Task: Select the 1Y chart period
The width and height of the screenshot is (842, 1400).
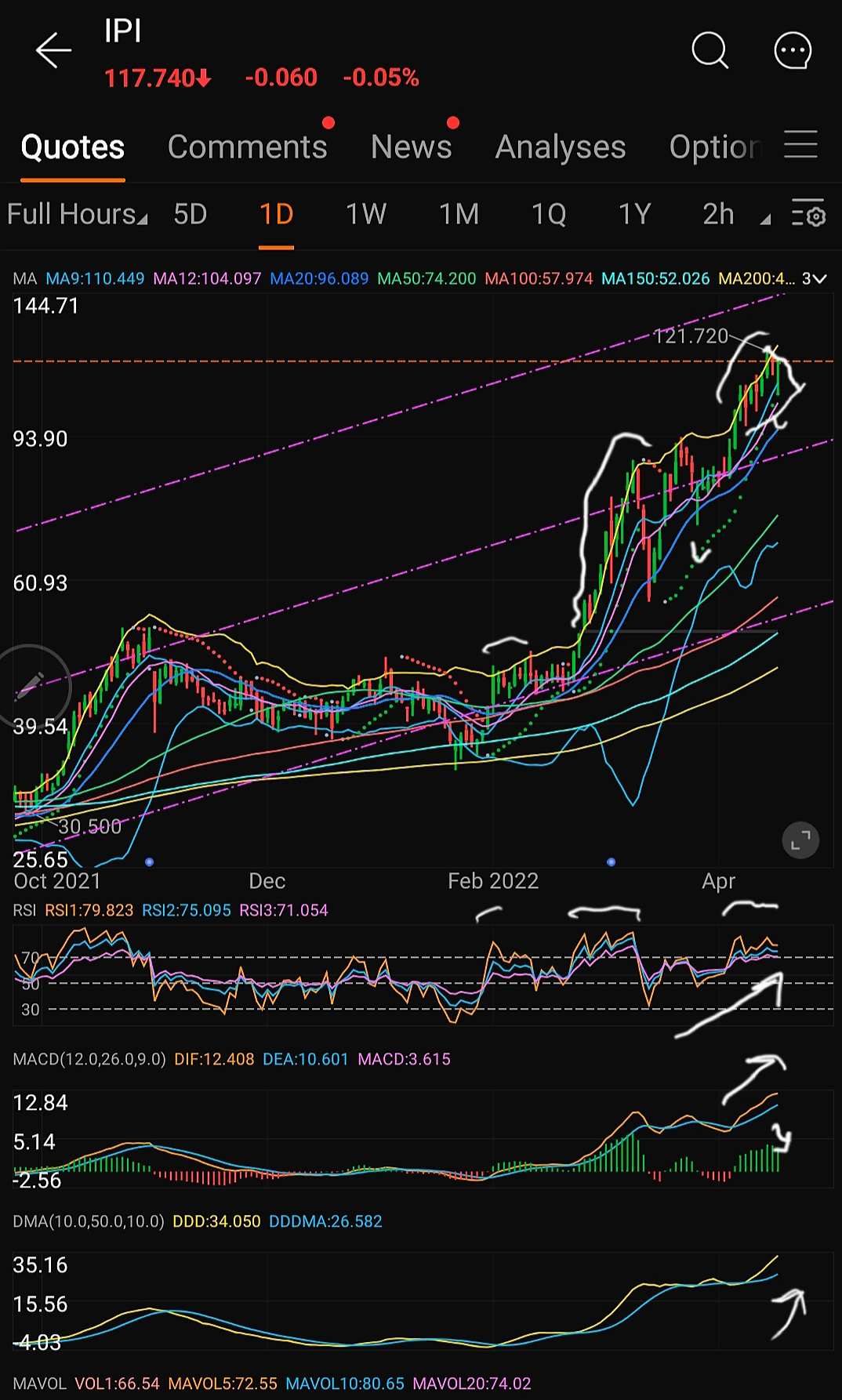Action: point(634,214)
